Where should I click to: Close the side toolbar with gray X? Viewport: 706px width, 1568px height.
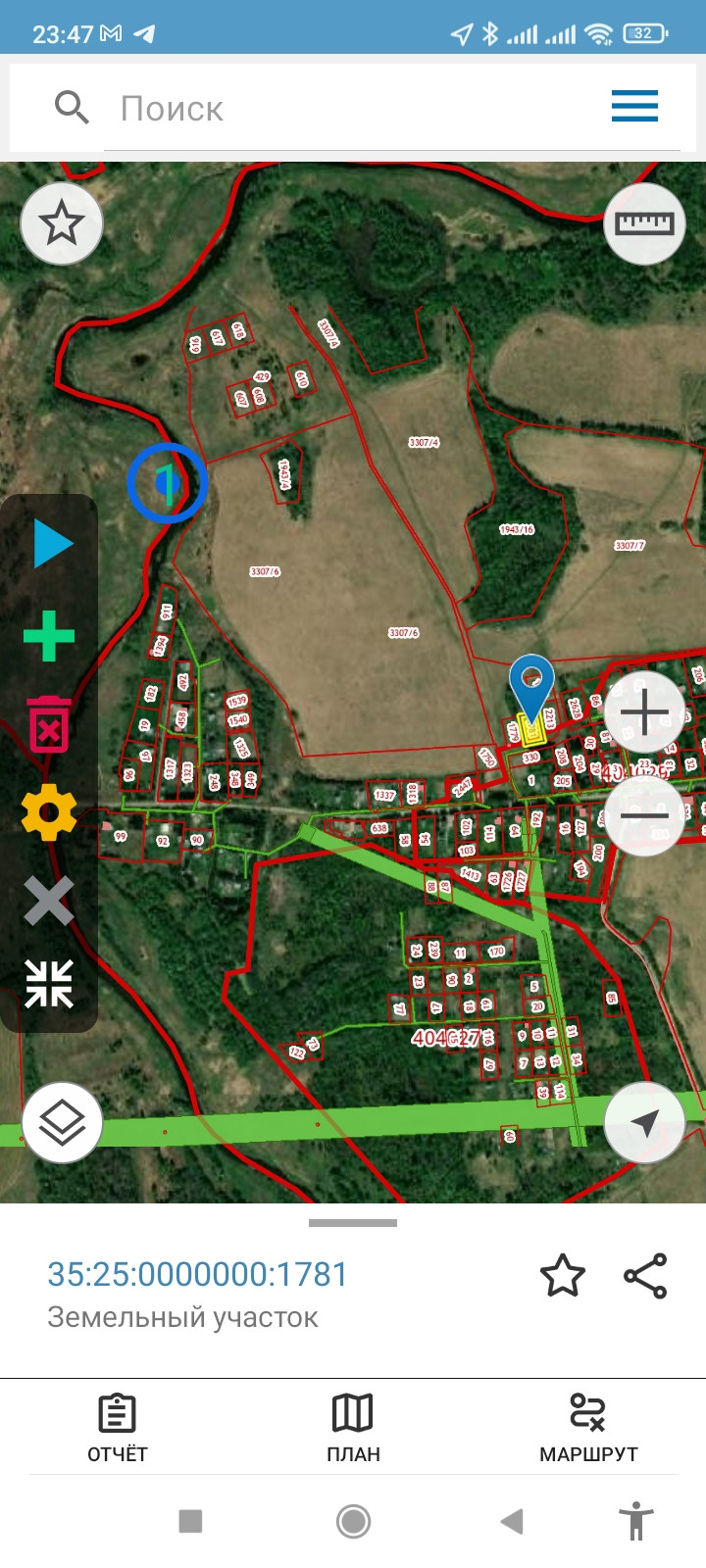point(49,901)
